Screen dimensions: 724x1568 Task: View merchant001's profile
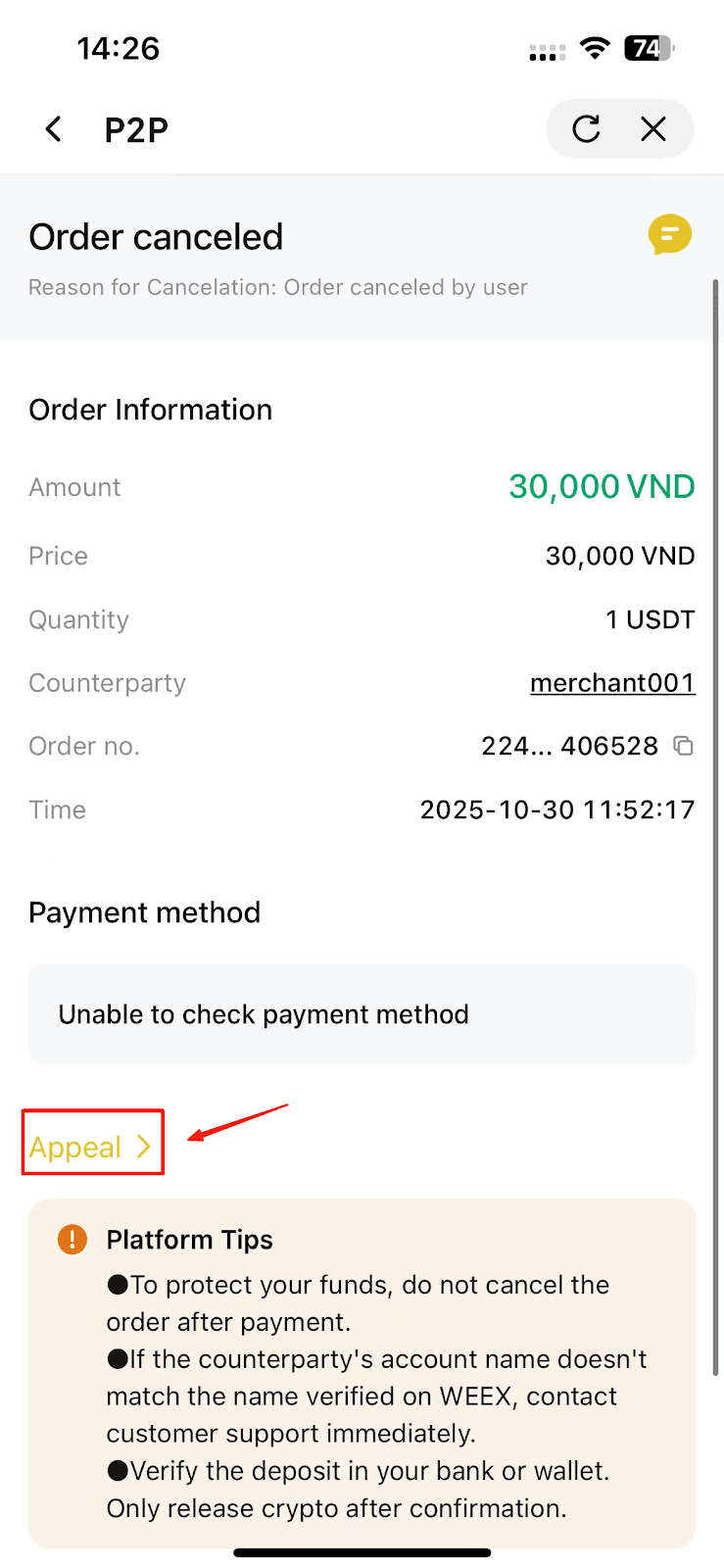click(x=612, y=683)
